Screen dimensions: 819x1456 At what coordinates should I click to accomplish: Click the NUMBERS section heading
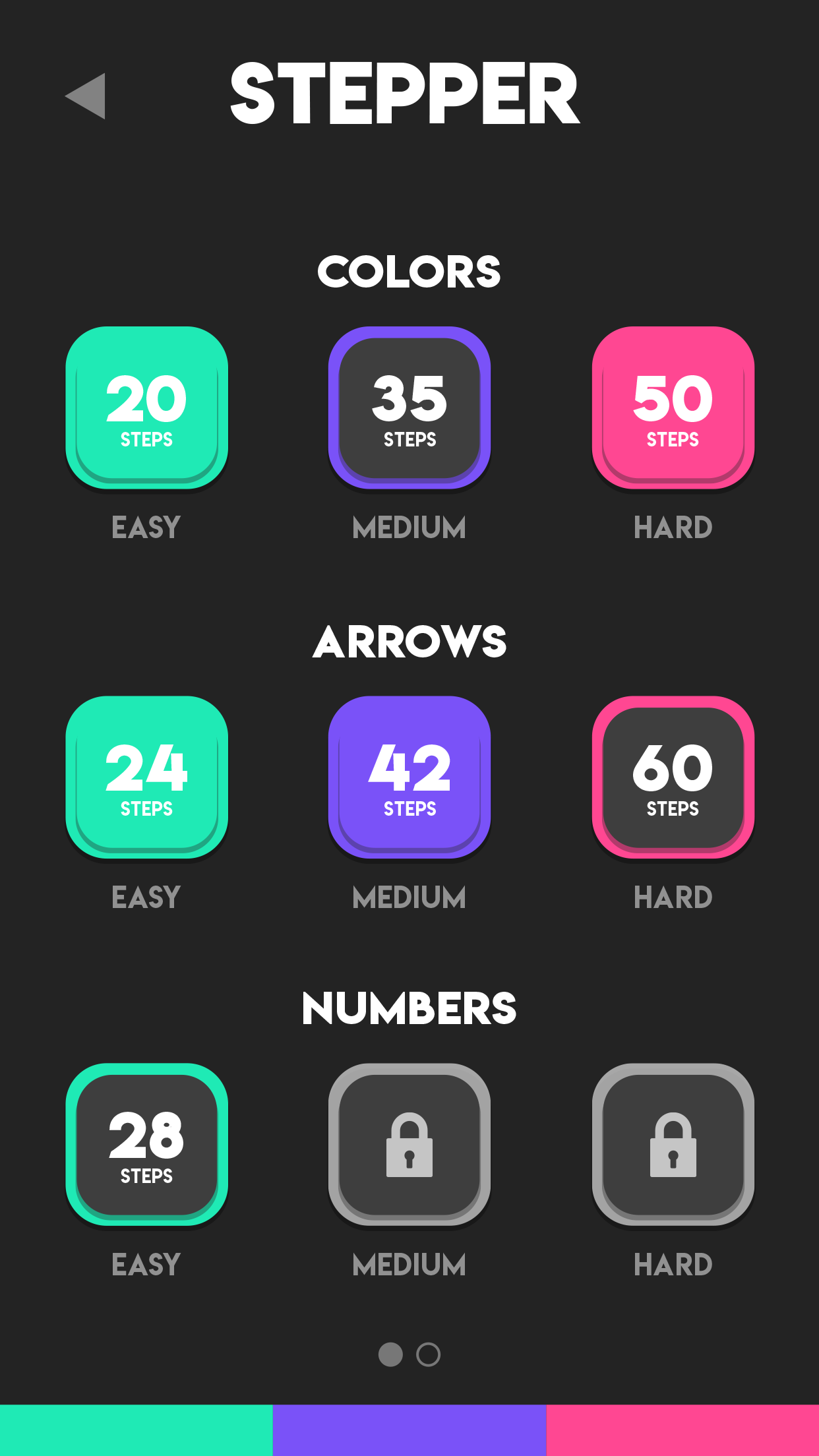[409, 1006]
